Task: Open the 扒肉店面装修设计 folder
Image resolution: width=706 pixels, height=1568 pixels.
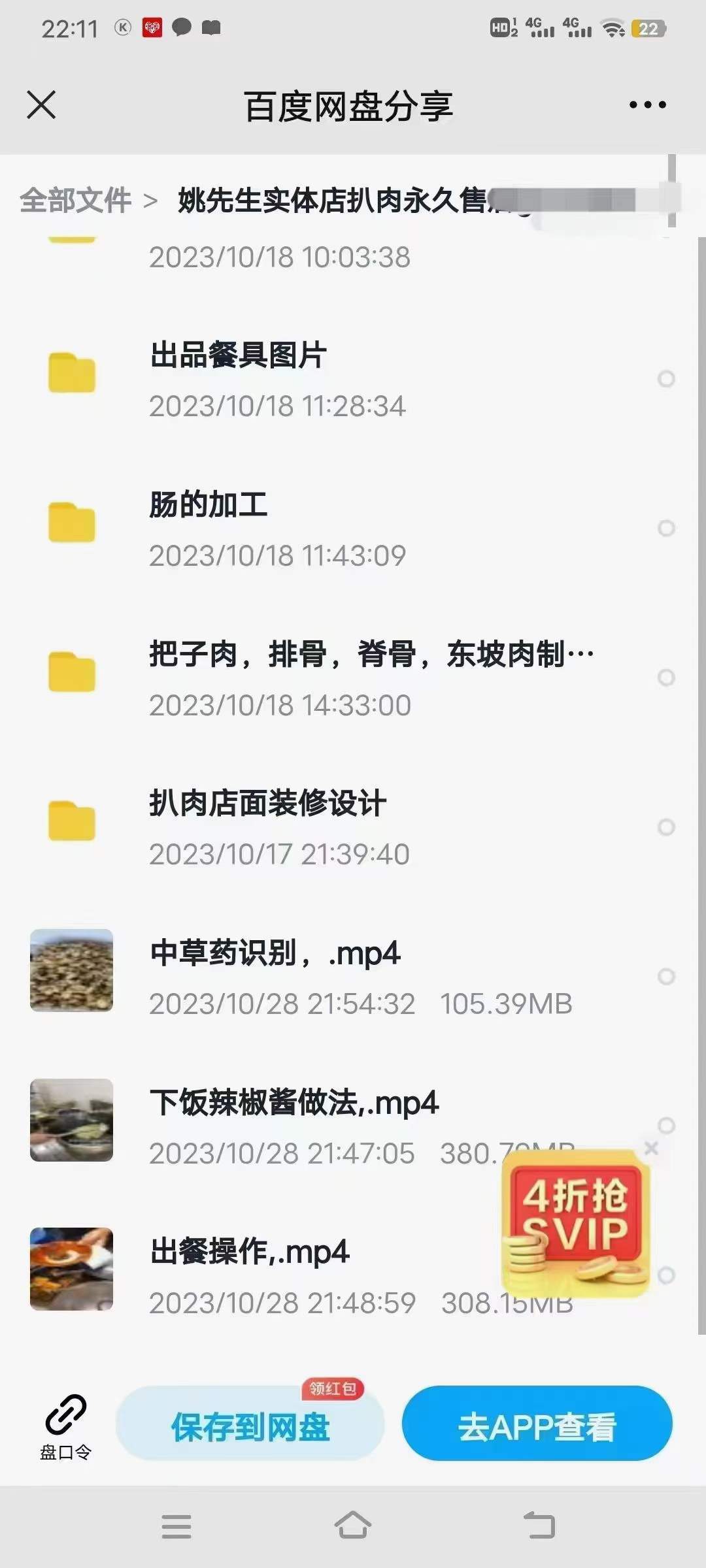Action: pos(267,804)
